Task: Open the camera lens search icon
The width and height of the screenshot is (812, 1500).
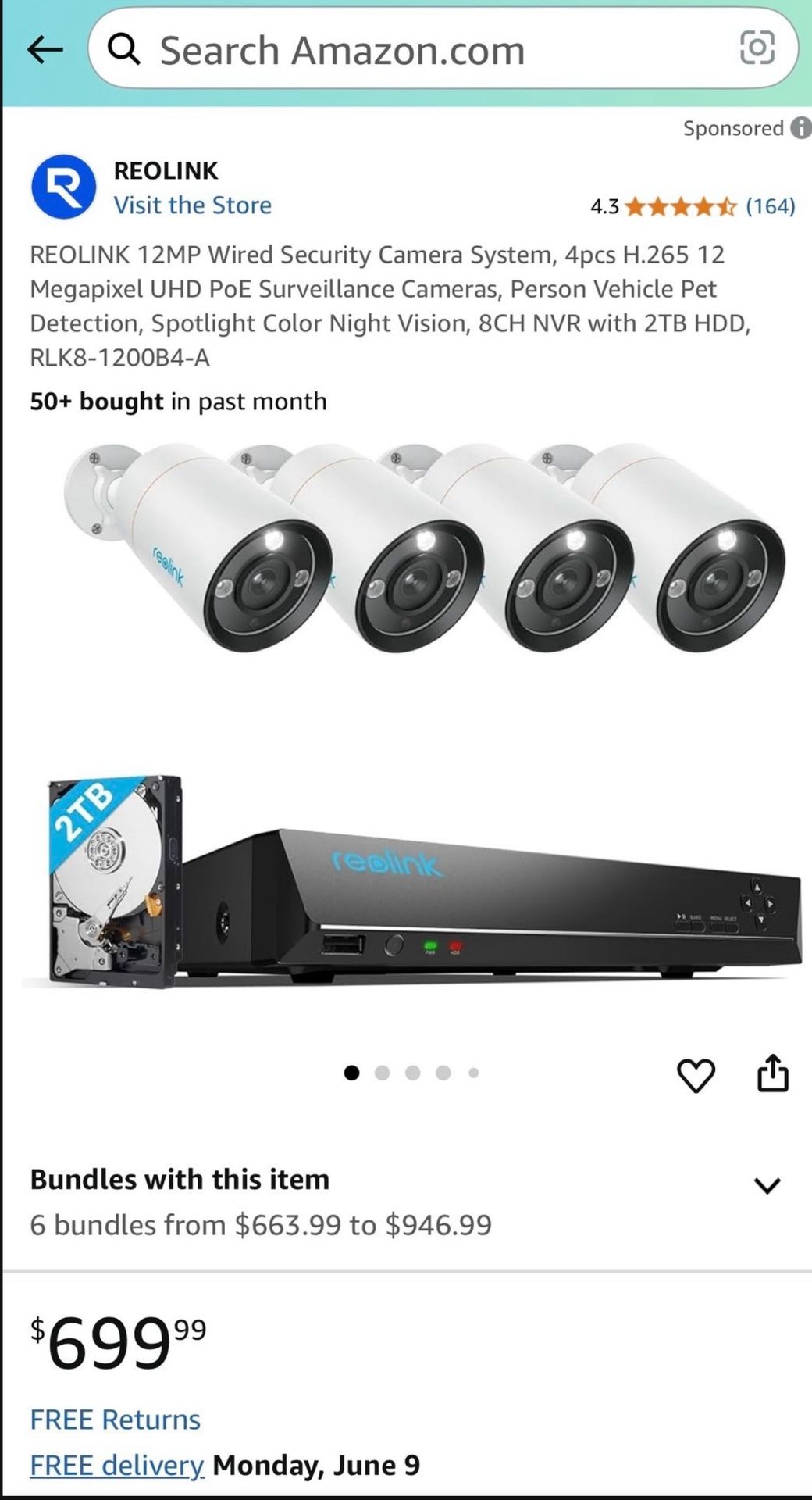Action: (757, 48)
